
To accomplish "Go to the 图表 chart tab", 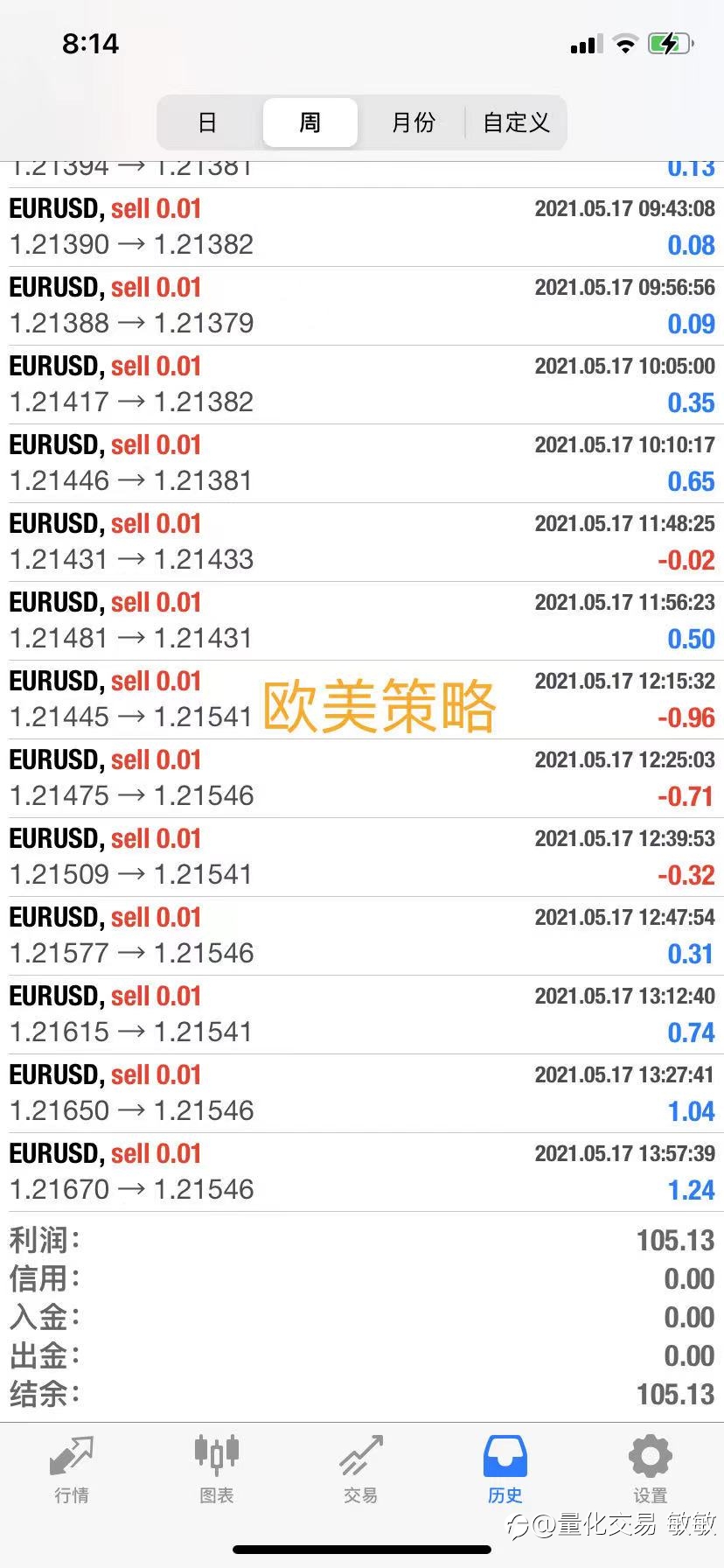I will pyautogui.click(x=217, y=1470).
